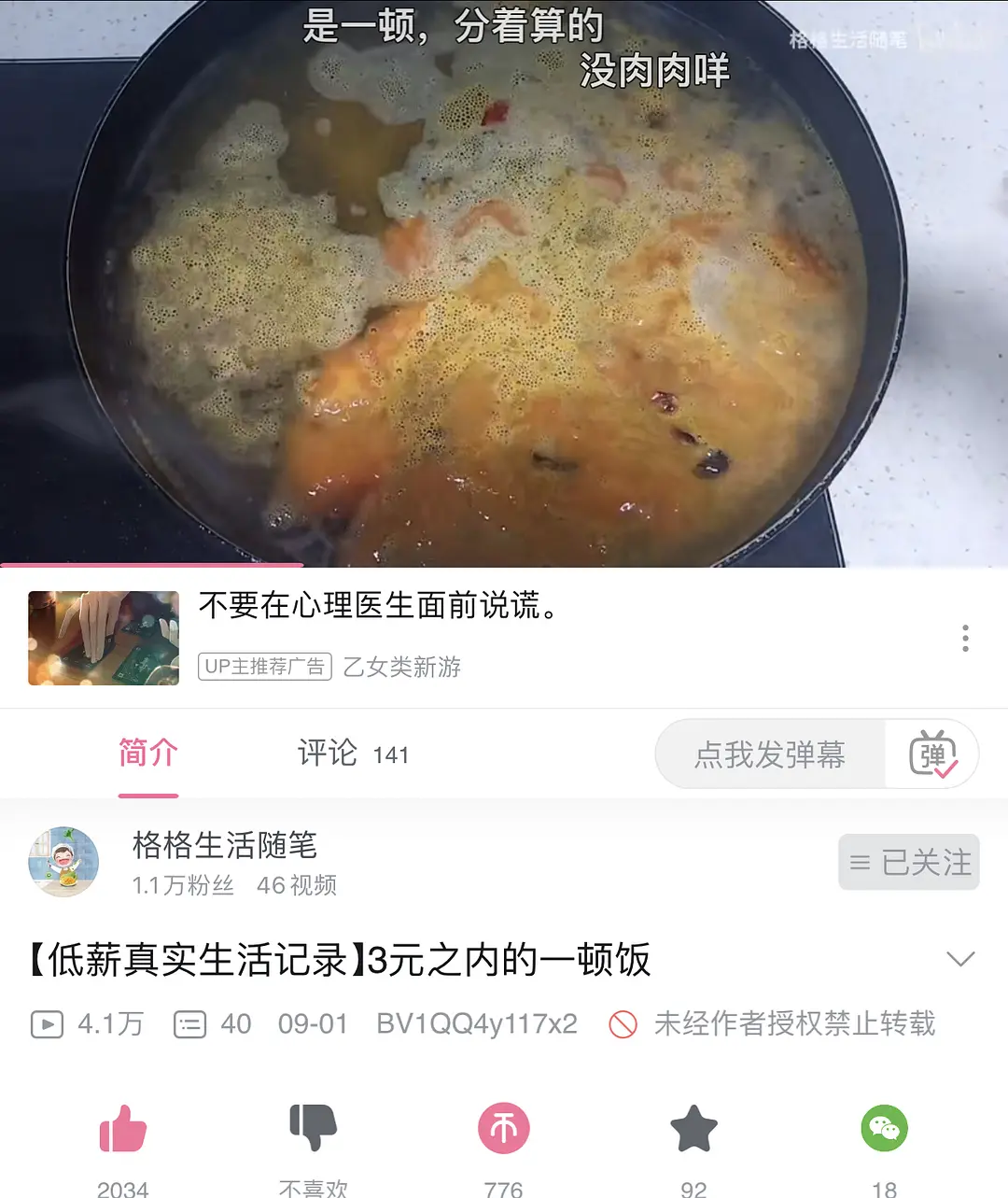Toggle the danmaku display icon
Screen dimensions: 1008x1198
click(x=932, y=754)
